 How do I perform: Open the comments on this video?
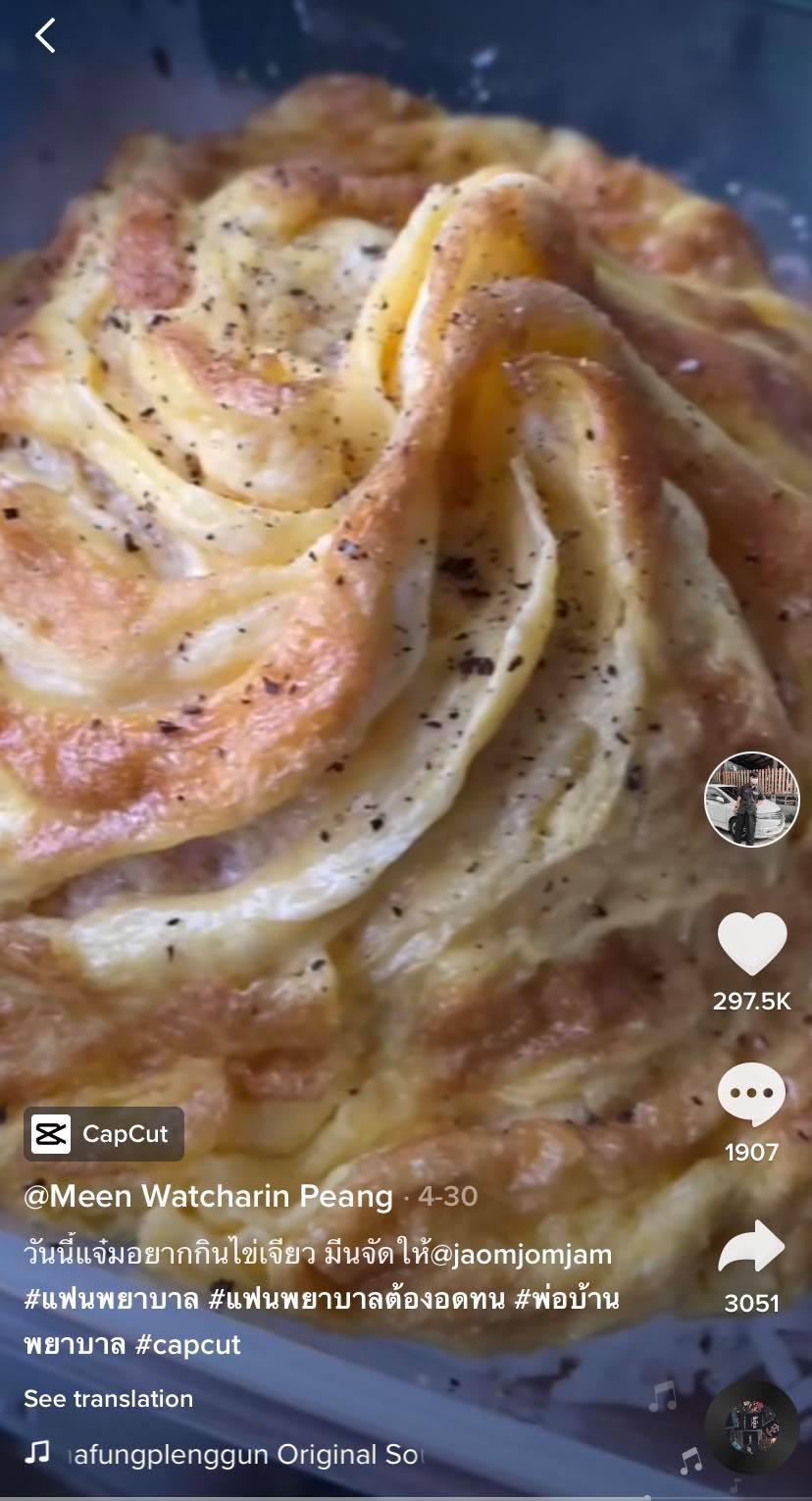point(751,1095)
